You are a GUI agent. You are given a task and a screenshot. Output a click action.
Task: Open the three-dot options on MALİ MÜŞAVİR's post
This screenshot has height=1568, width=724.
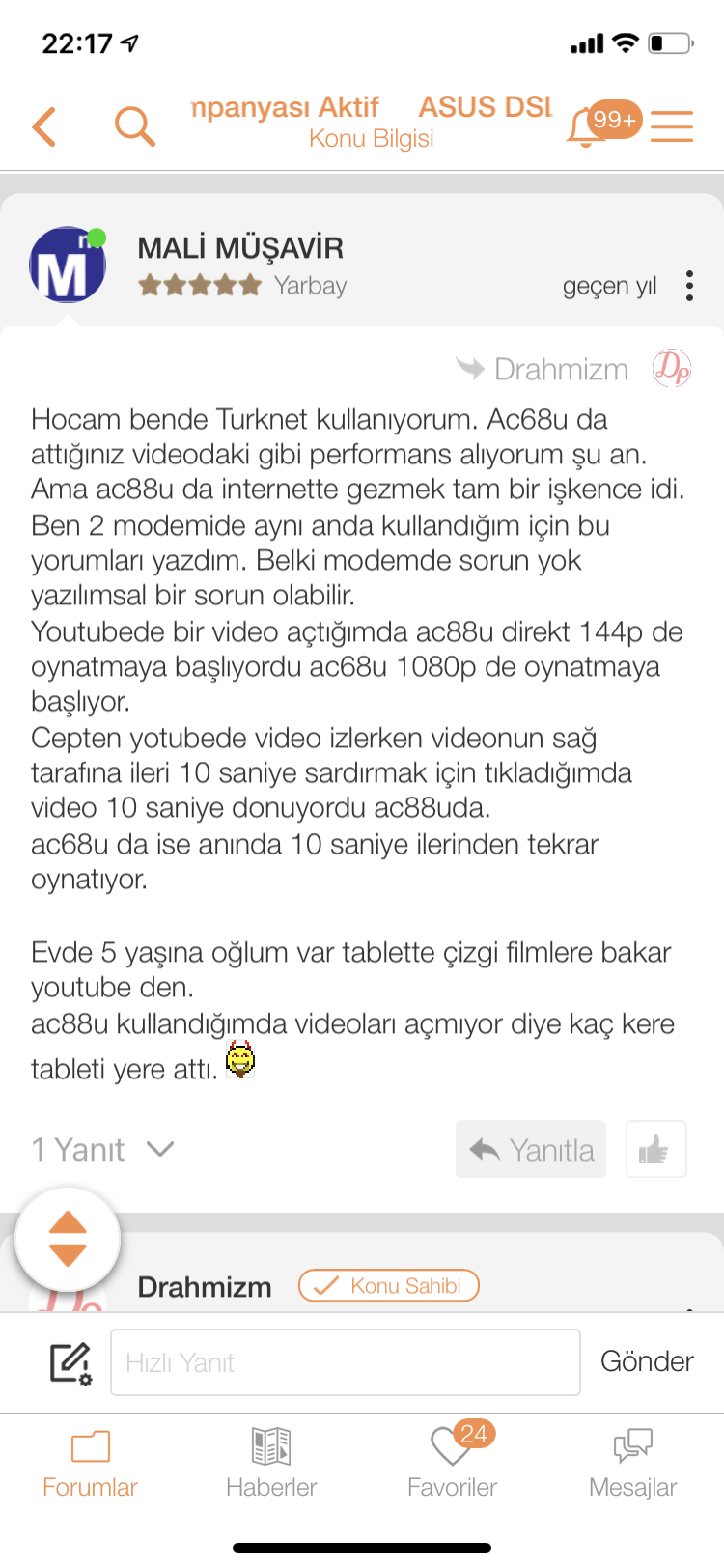point(689,286)
